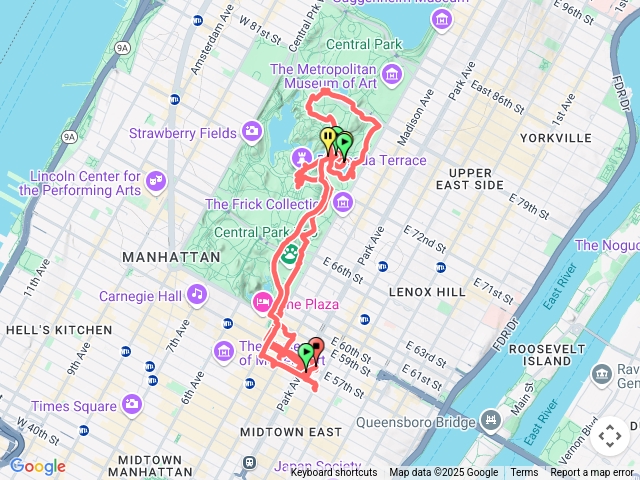The image size is (640, 480).
Task: Tap Report a map error link
Action: point(592,473)
